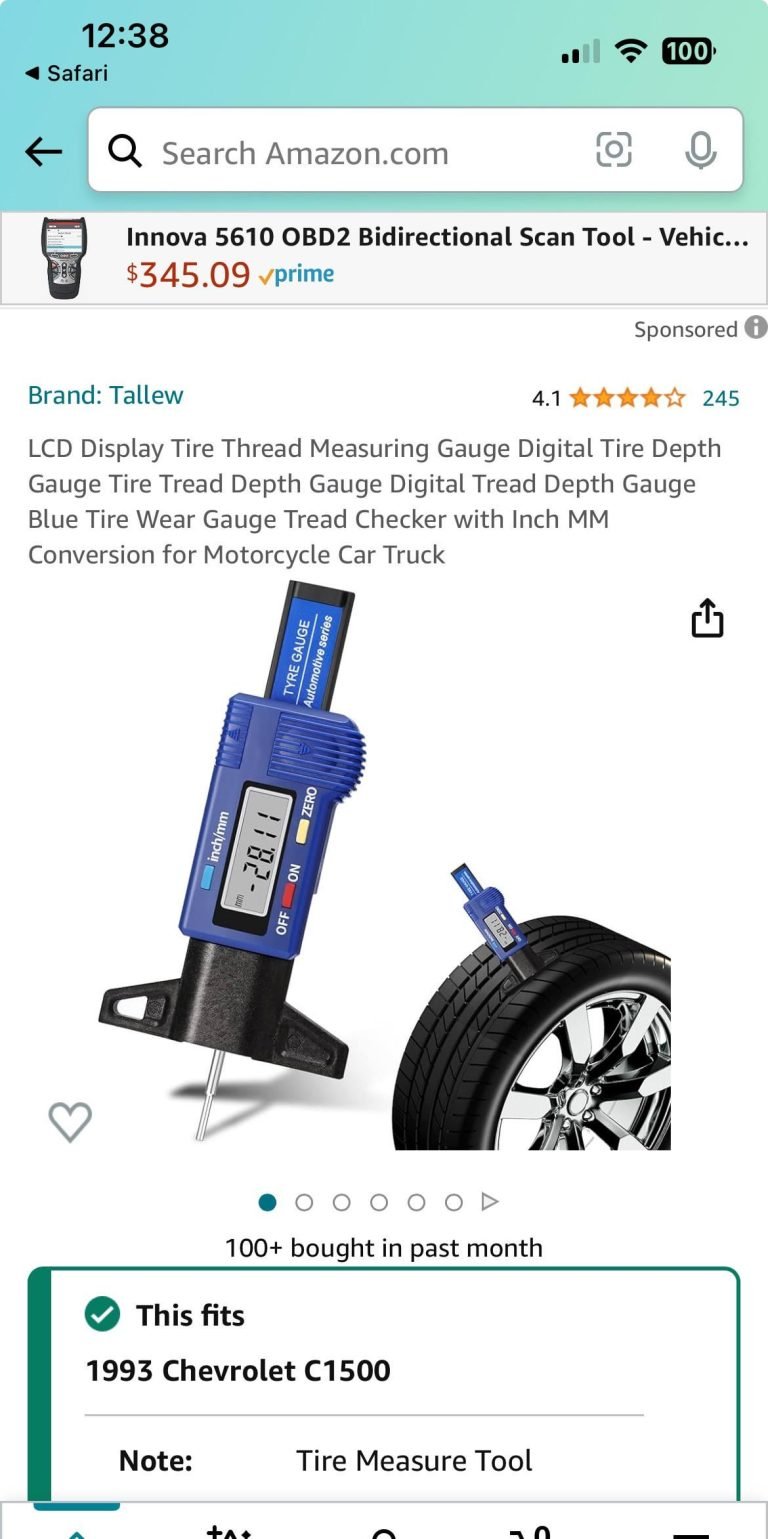
Task: View sponsored ad info icon
Action: [x=756, y=328]
